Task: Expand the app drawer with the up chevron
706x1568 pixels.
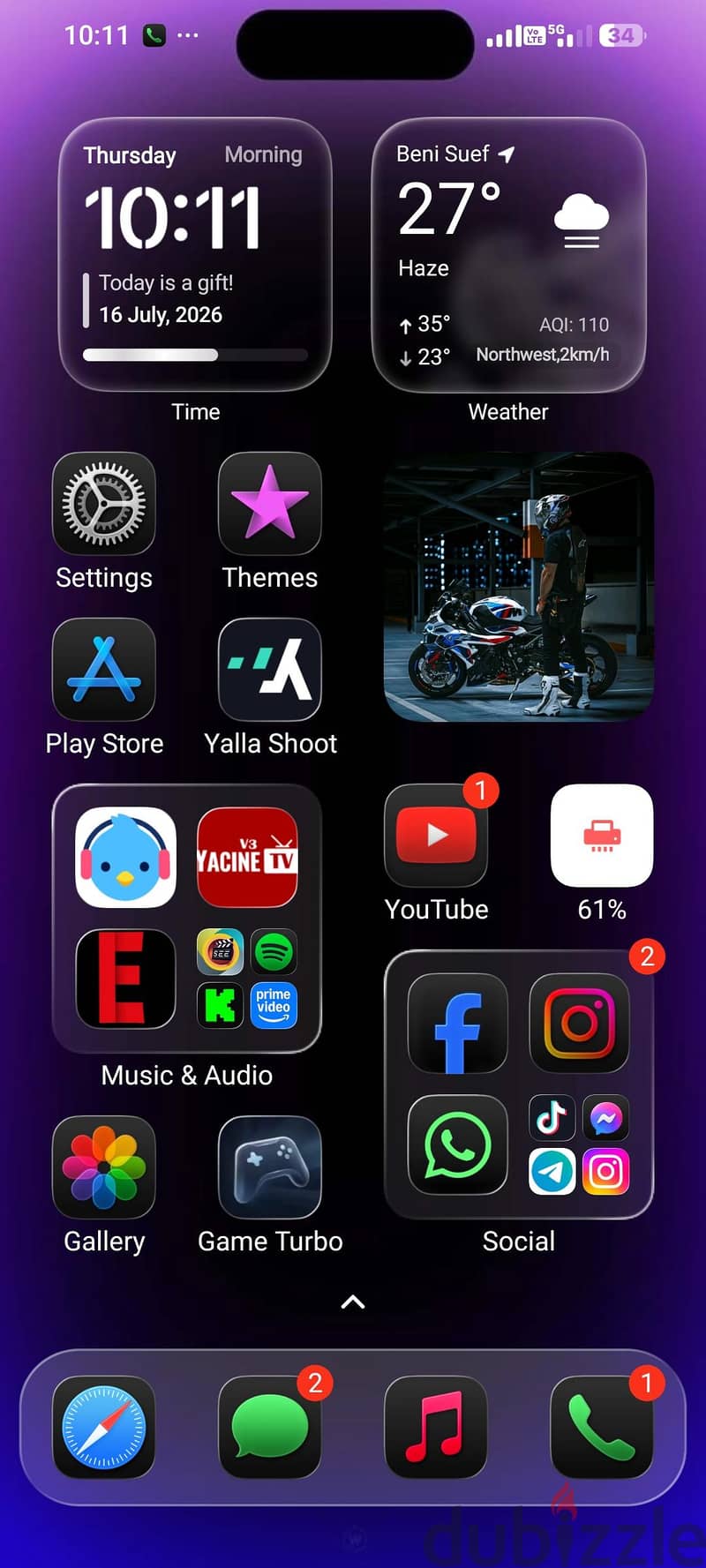Action: pos(353,1302)
